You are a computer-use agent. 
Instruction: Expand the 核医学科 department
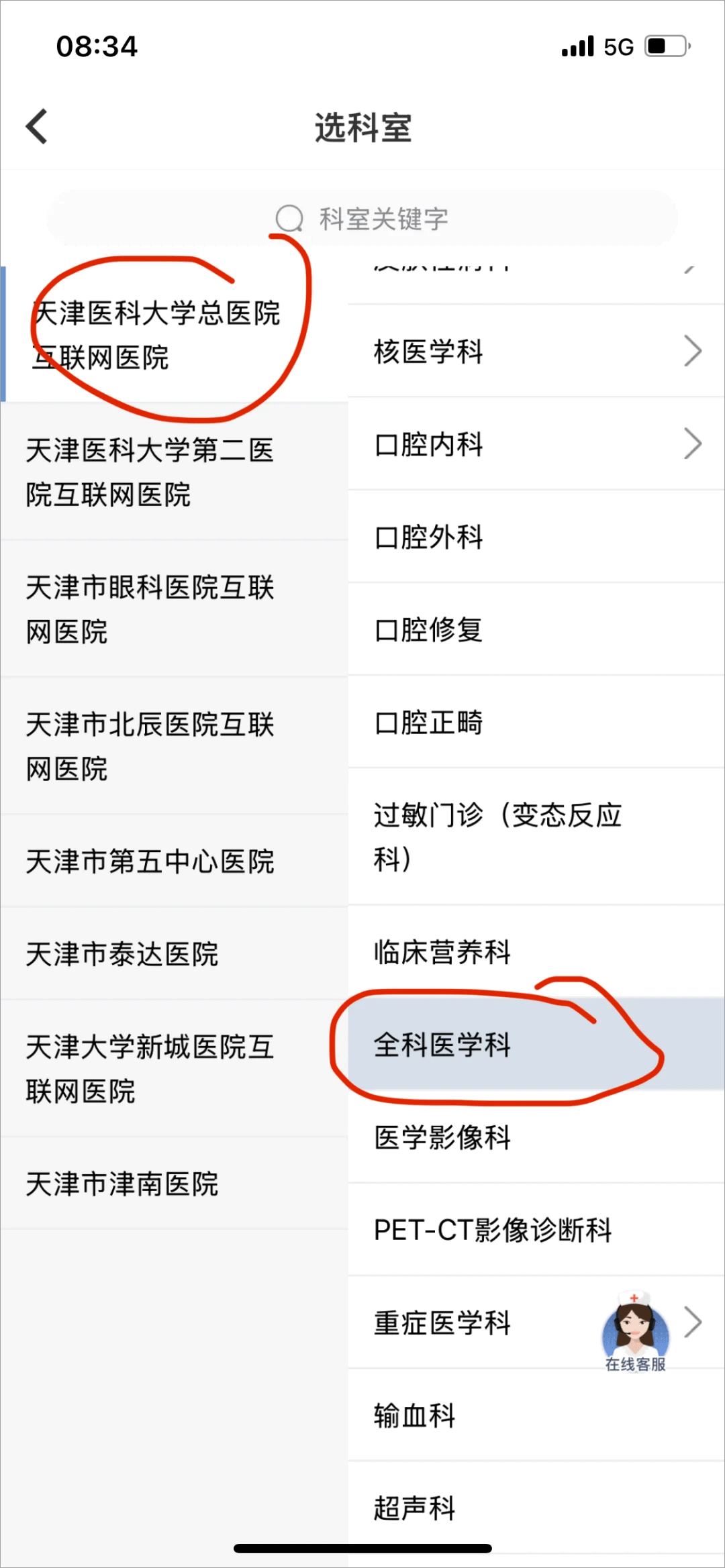pyautogui.click(x=536, y=352)
